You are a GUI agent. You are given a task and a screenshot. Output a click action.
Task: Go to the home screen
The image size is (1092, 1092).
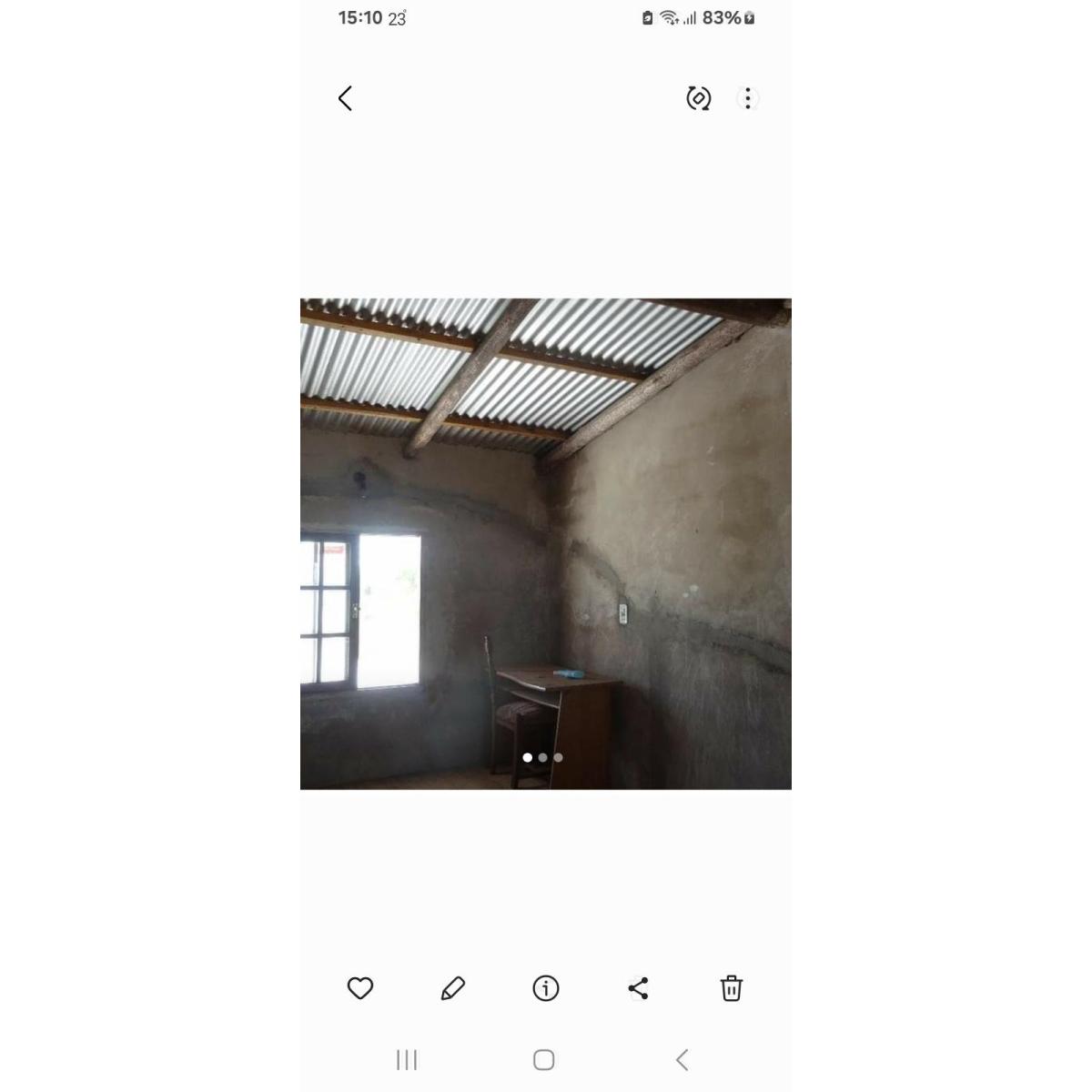[544, 1060]
